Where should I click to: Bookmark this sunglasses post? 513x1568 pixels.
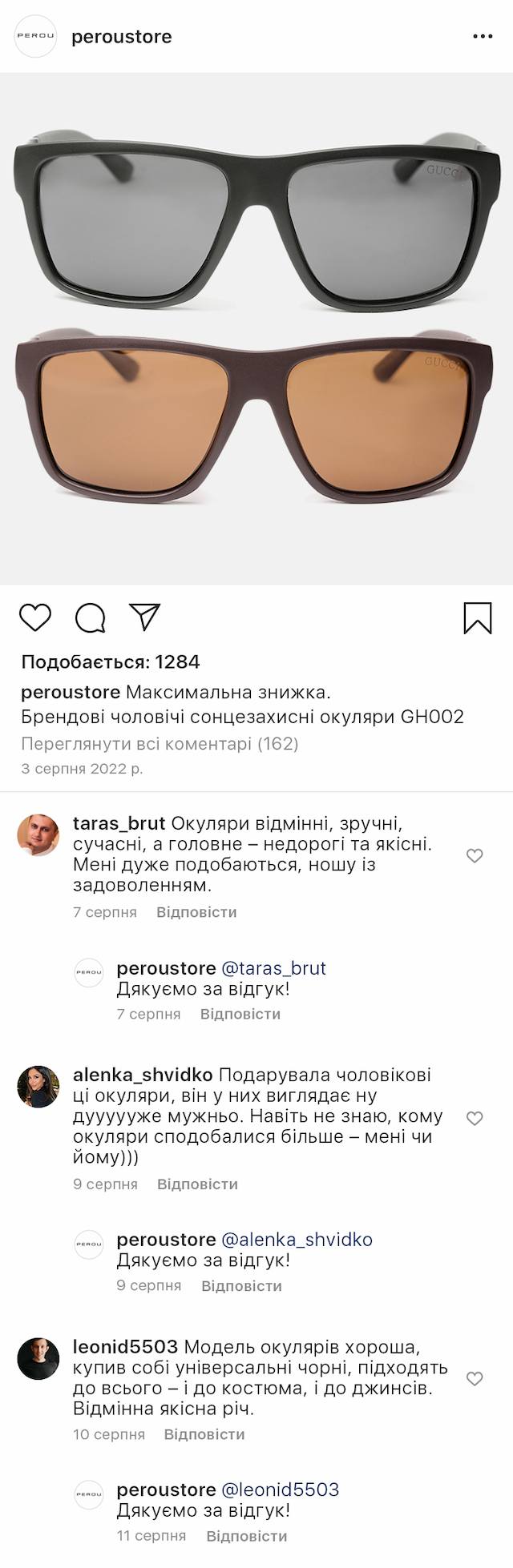(478, 618)
